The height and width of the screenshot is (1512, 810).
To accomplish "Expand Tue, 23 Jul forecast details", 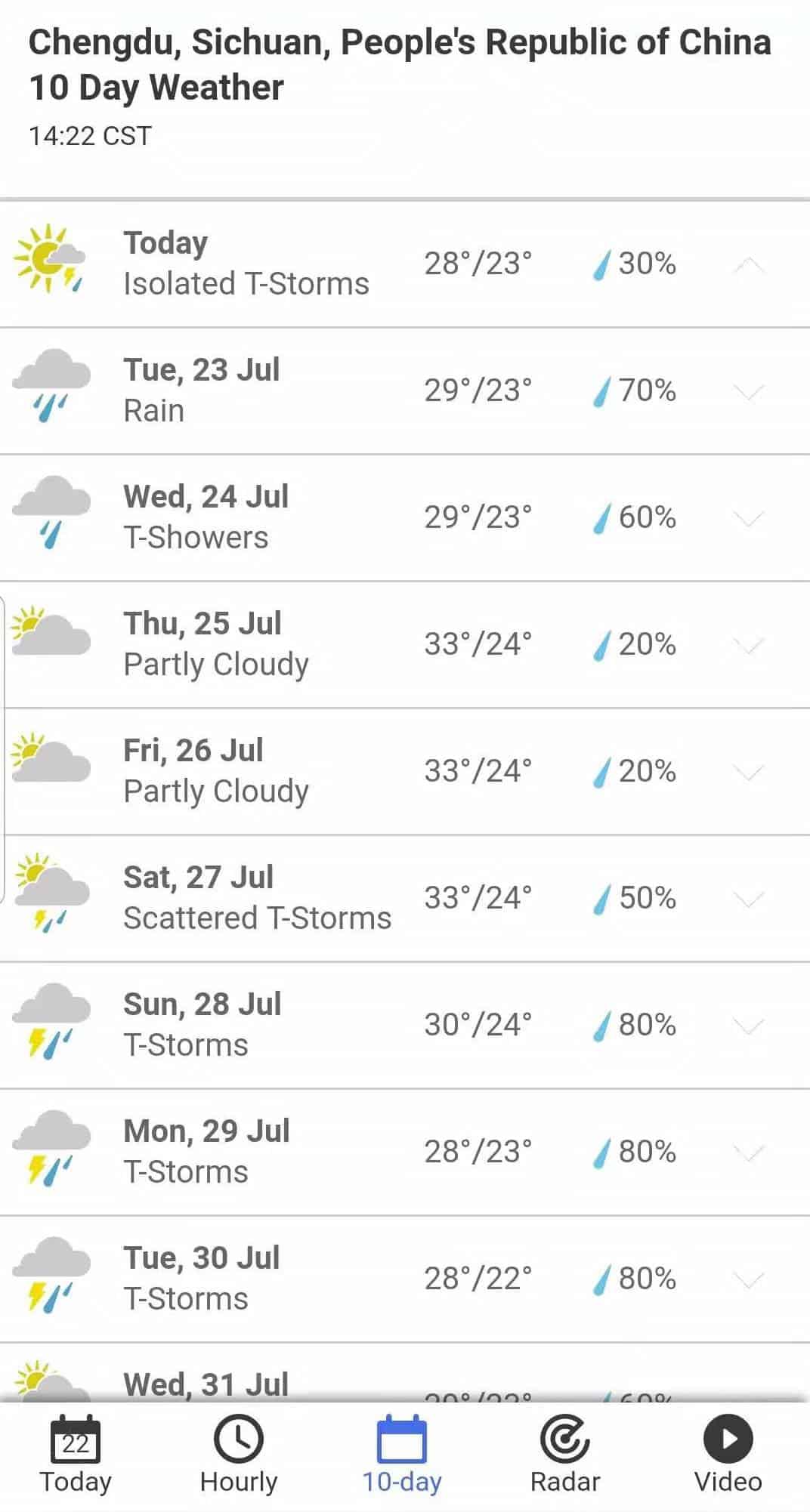I will (x=749, y=391).
